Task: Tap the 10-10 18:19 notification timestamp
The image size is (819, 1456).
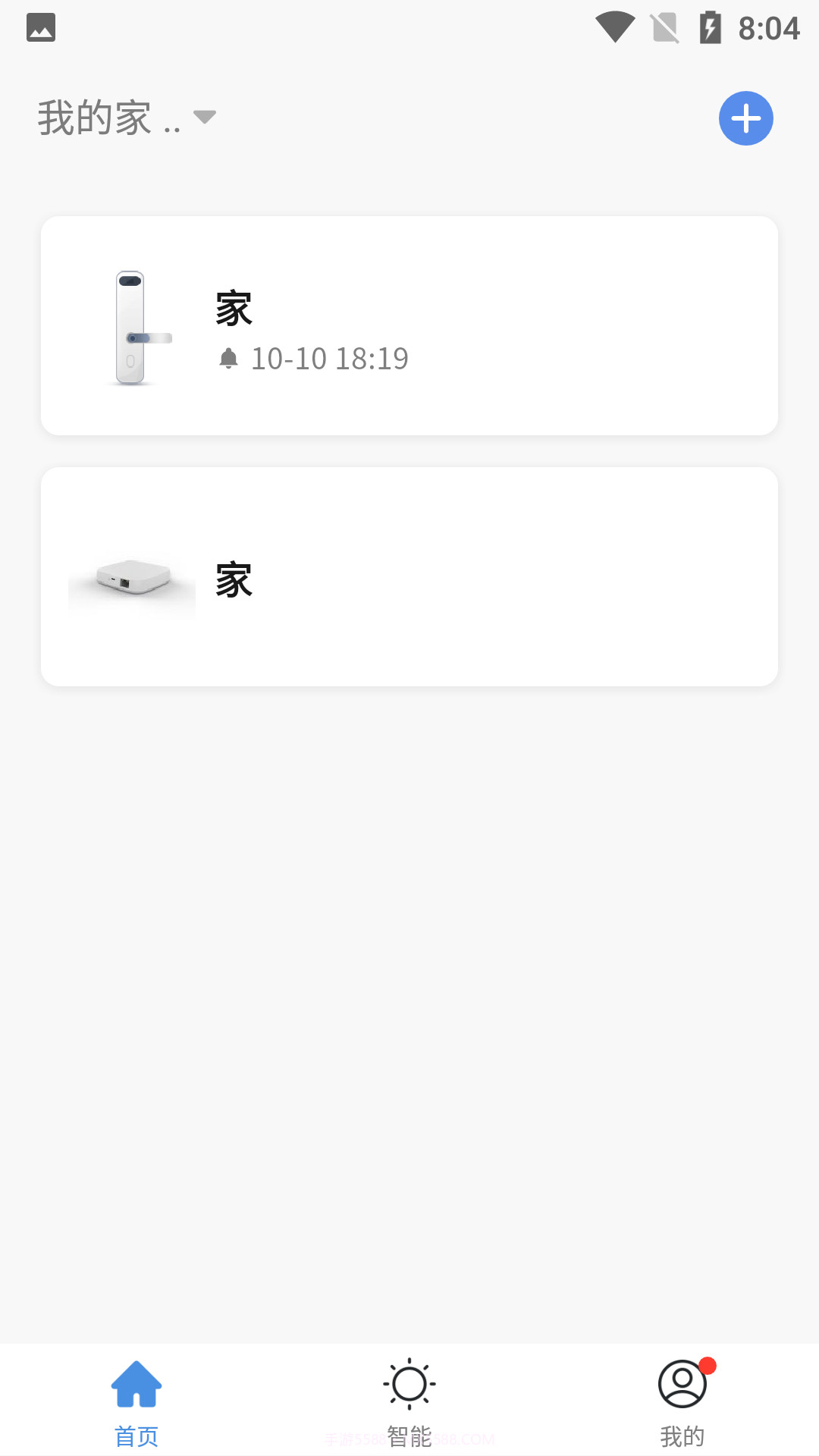Action: [x=330, y=357]
